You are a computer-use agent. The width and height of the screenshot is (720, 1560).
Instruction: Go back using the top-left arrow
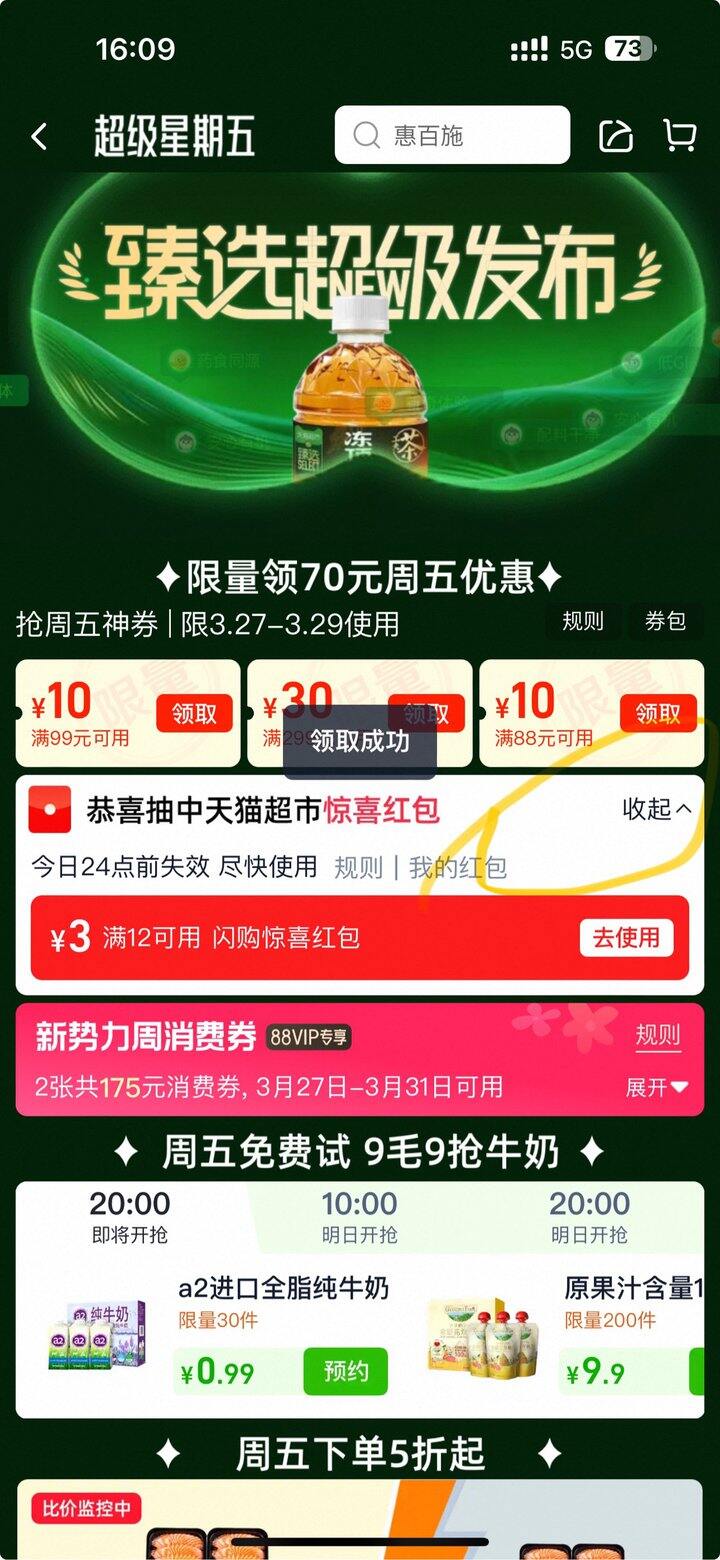click(x=39, y=136)
